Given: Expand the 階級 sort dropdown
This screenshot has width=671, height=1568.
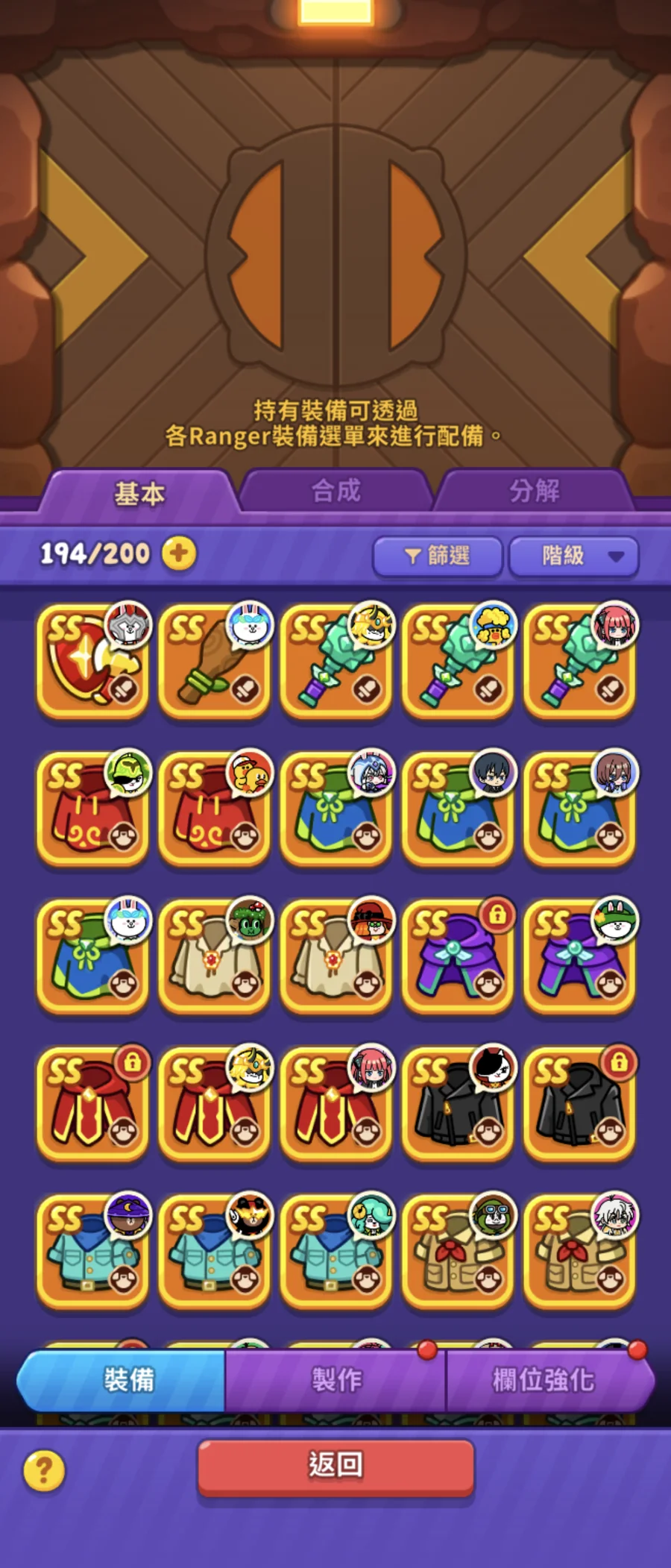Looking at the screenshot, I should pos(573,556).
